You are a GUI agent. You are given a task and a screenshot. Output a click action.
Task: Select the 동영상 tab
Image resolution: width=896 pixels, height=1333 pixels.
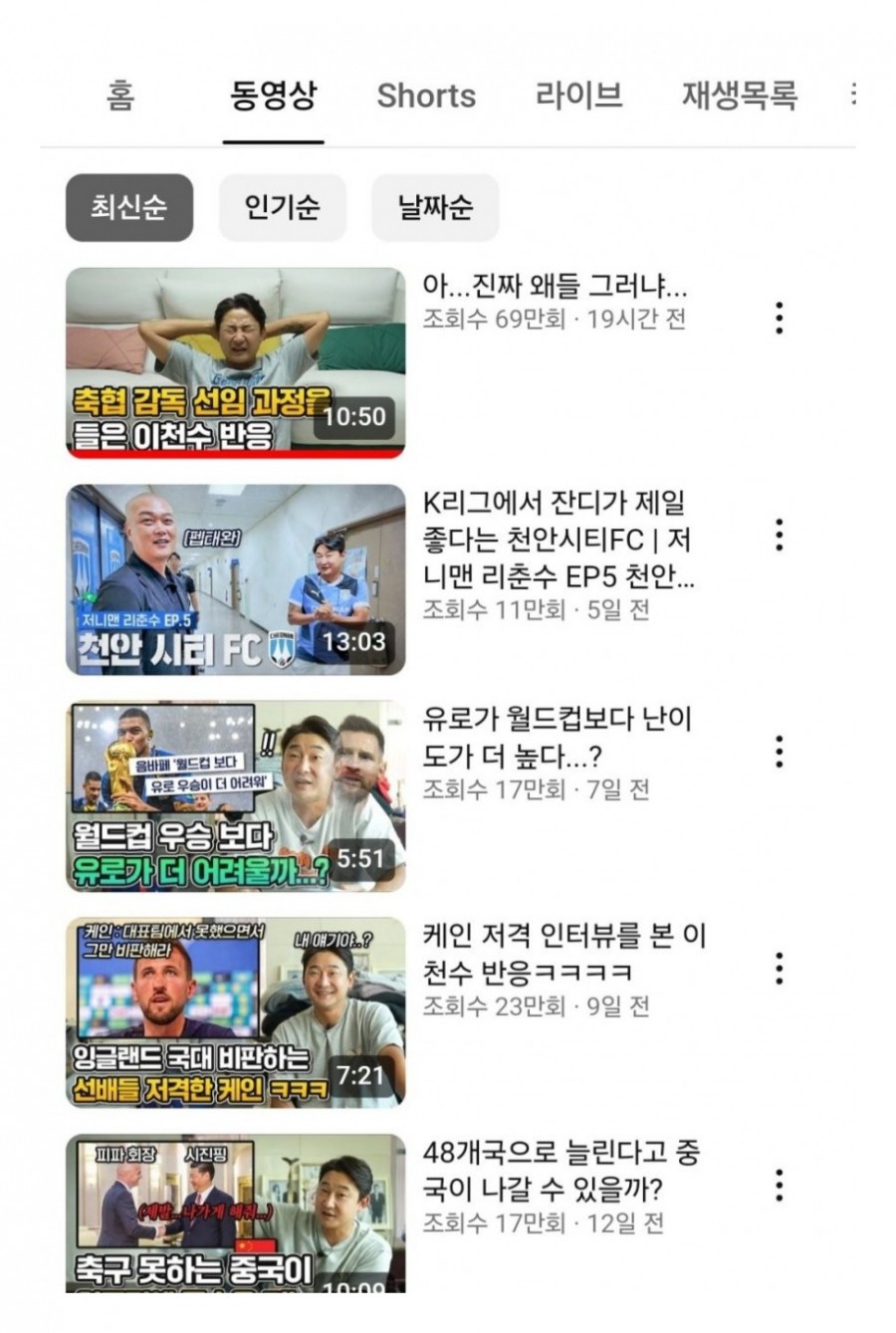coord(273,96)
